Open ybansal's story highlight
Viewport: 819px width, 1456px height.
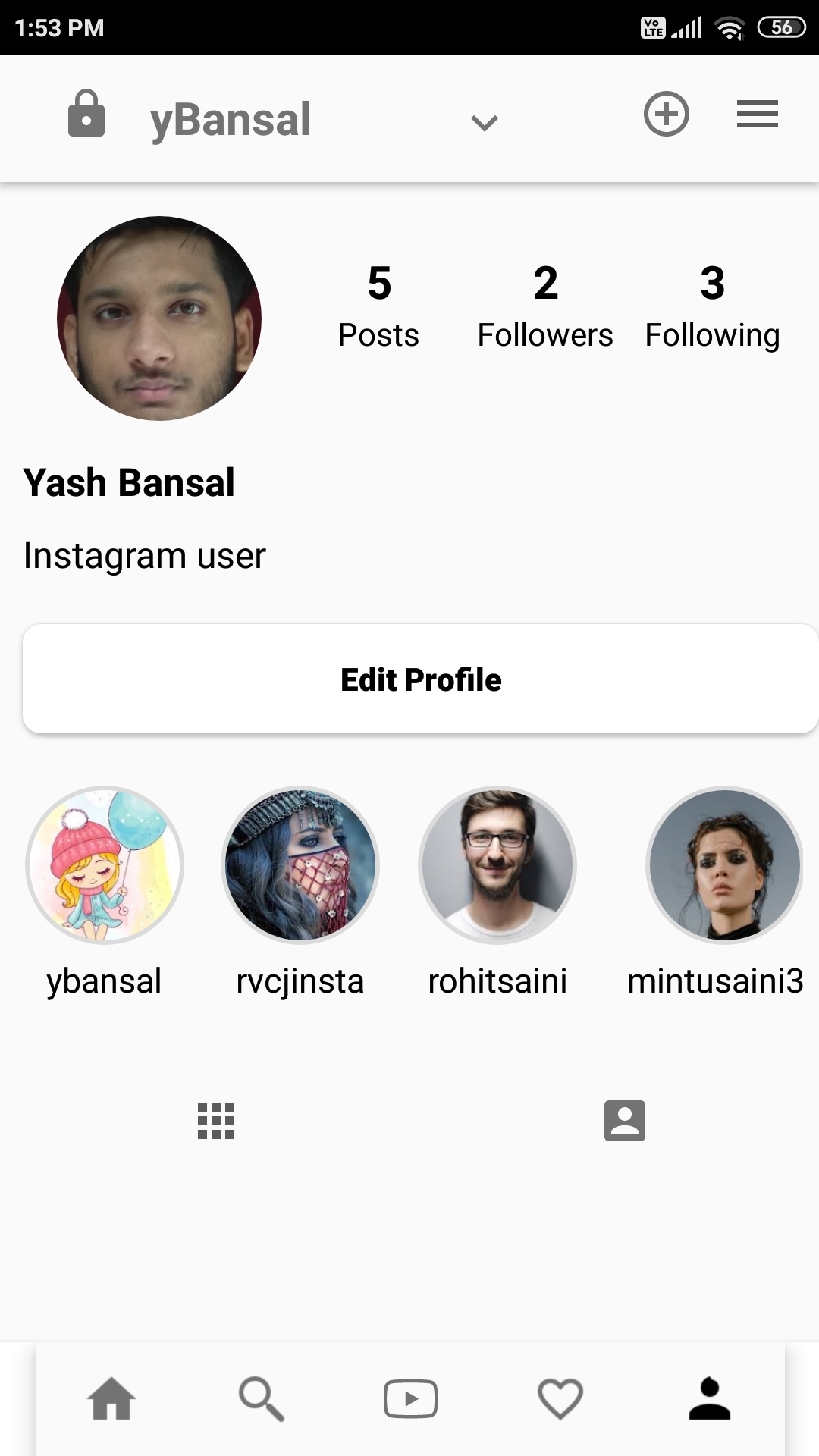[x=105, y=865]
